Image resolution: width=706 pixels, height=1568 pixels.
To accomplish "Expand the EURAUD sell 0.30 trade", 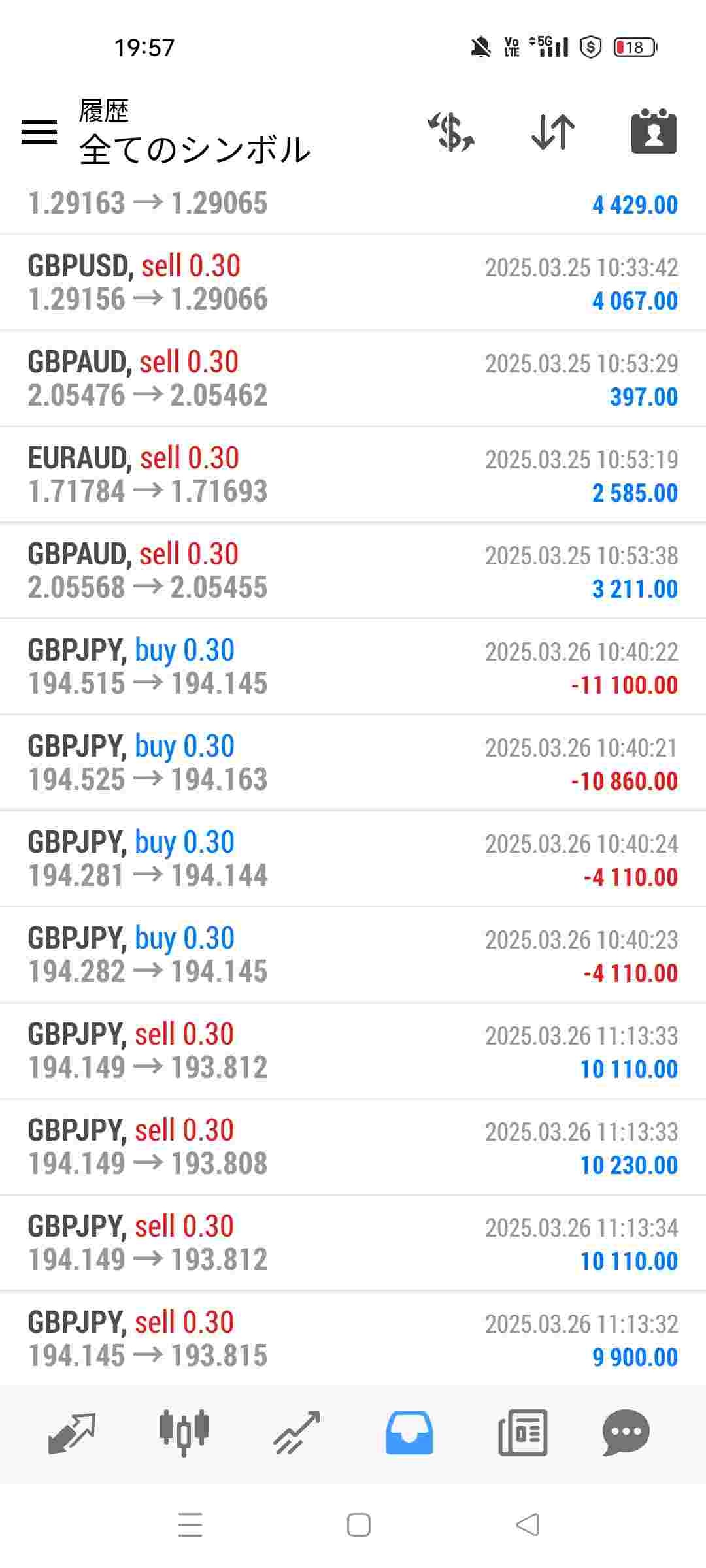I will [x=353, y=475].
